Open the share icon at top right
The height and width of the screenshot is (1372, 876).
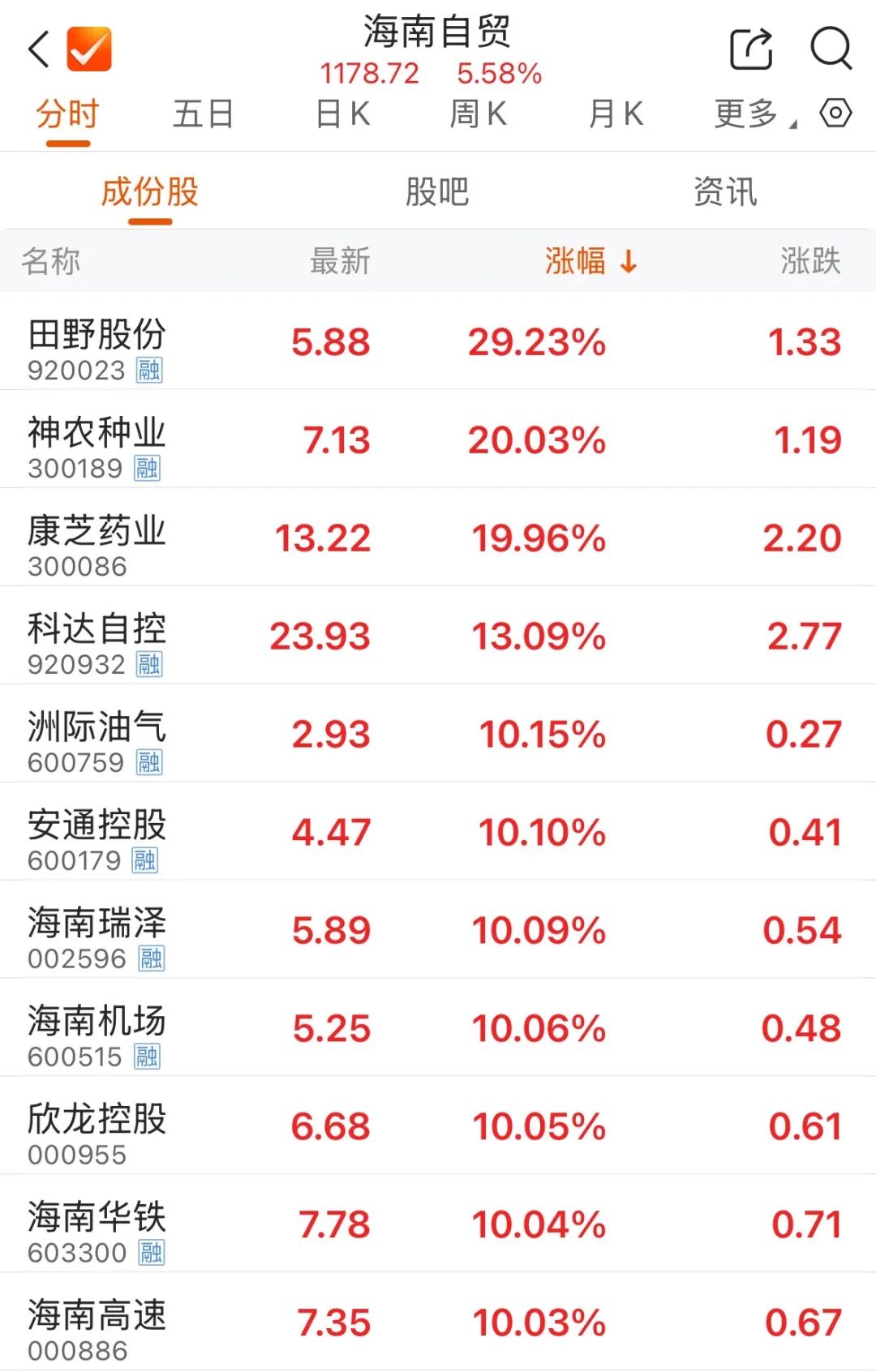point(750,49)
